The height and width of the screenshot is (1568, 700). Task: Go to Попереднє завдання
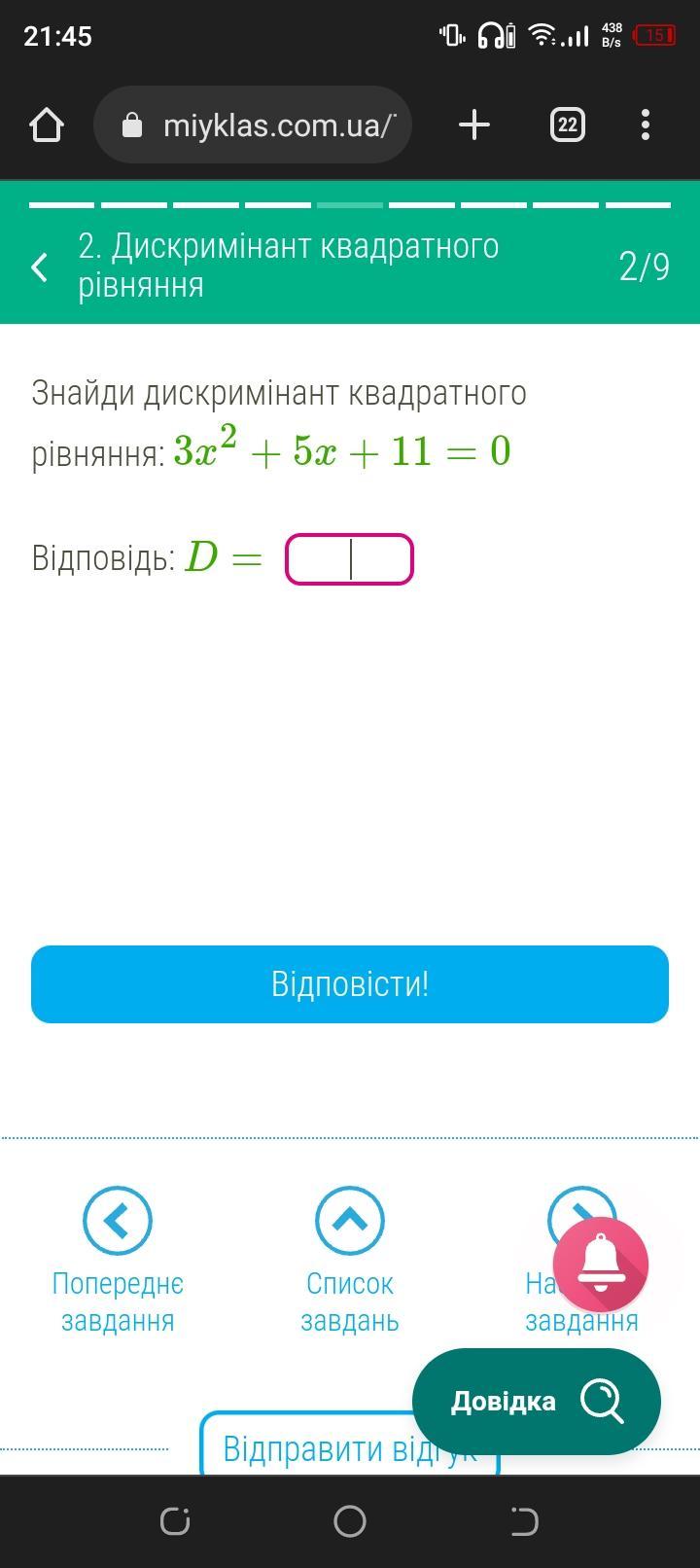point(118,1262)
